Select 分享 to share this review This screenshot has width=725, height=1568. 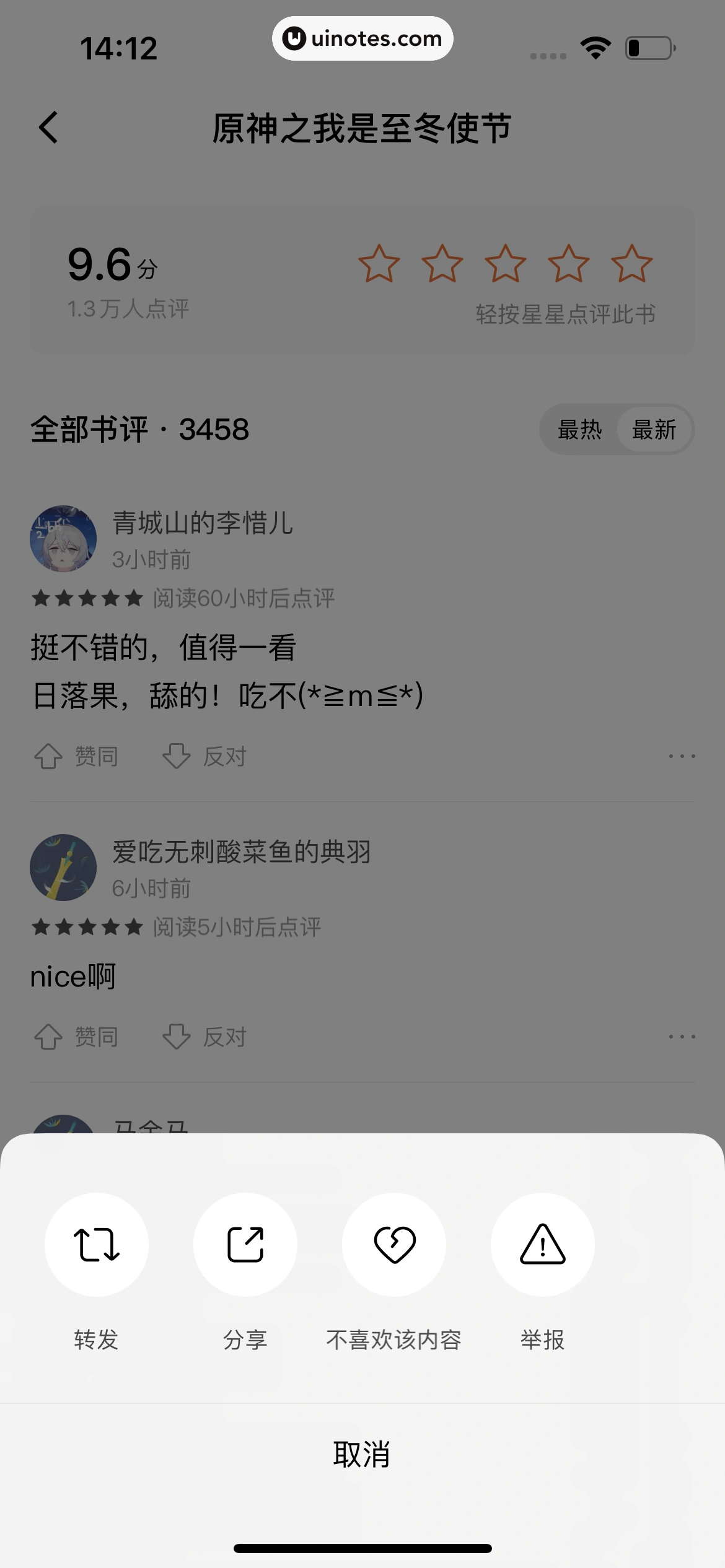click(245, 1244)
